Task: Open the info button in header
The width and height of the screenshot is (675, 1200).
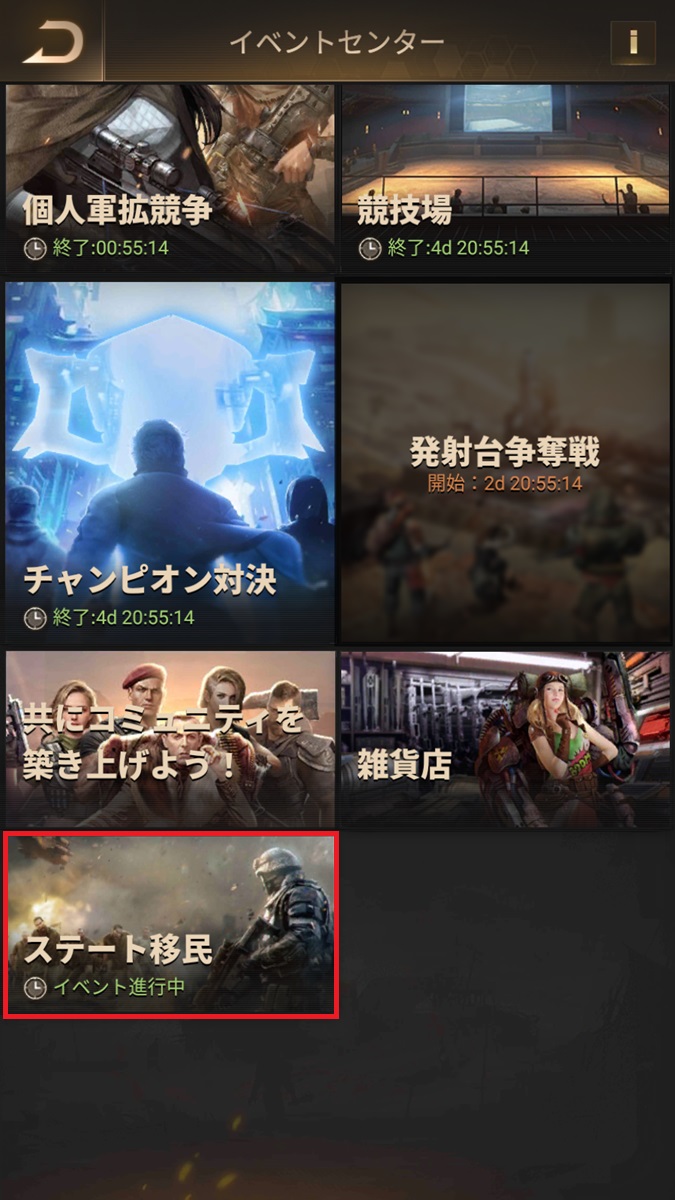Action: point(632,42)
